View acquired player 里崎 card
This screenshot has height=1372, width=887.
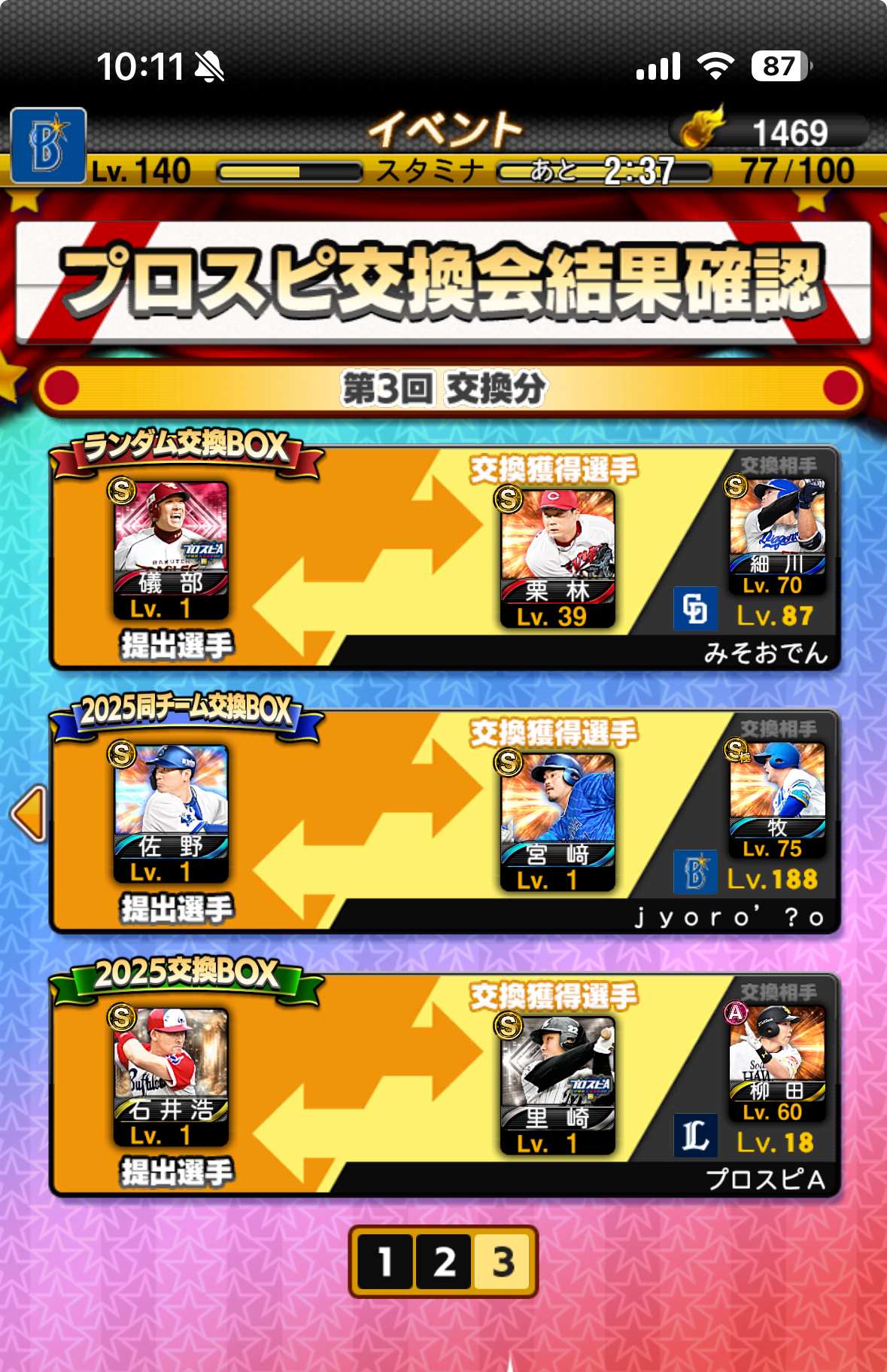pos(557,1085)
